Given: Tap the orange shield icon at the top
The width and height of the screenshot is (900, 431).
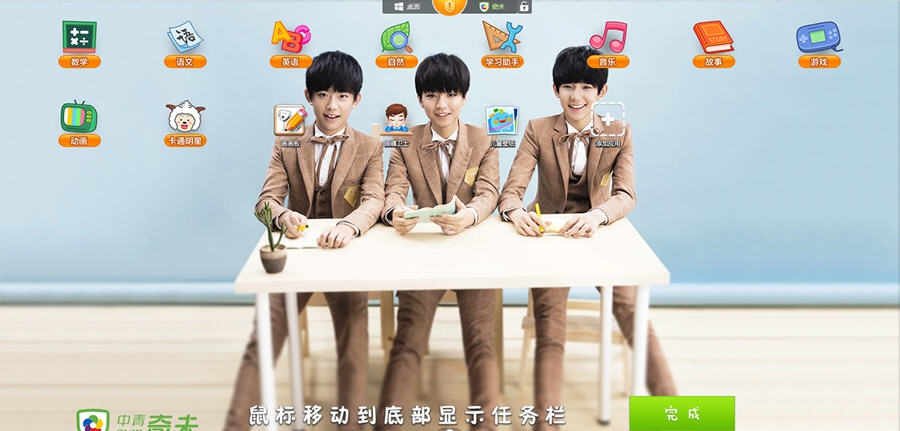Looking at the screenshot, I should [x=449, y=7].
